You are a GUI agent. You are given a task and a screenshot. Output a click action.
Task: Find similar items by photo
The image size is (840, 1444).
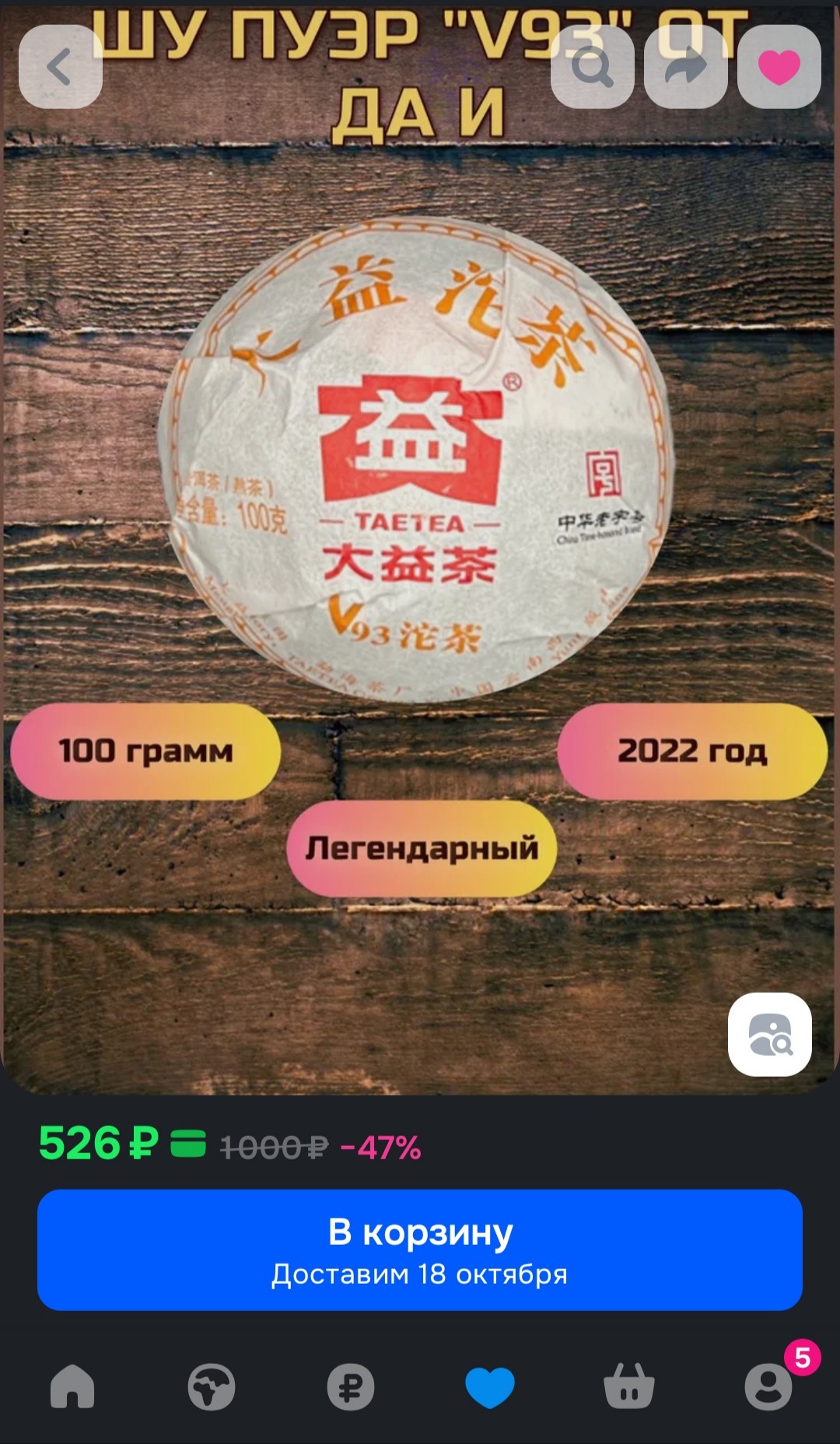(x=769, y=1035)
